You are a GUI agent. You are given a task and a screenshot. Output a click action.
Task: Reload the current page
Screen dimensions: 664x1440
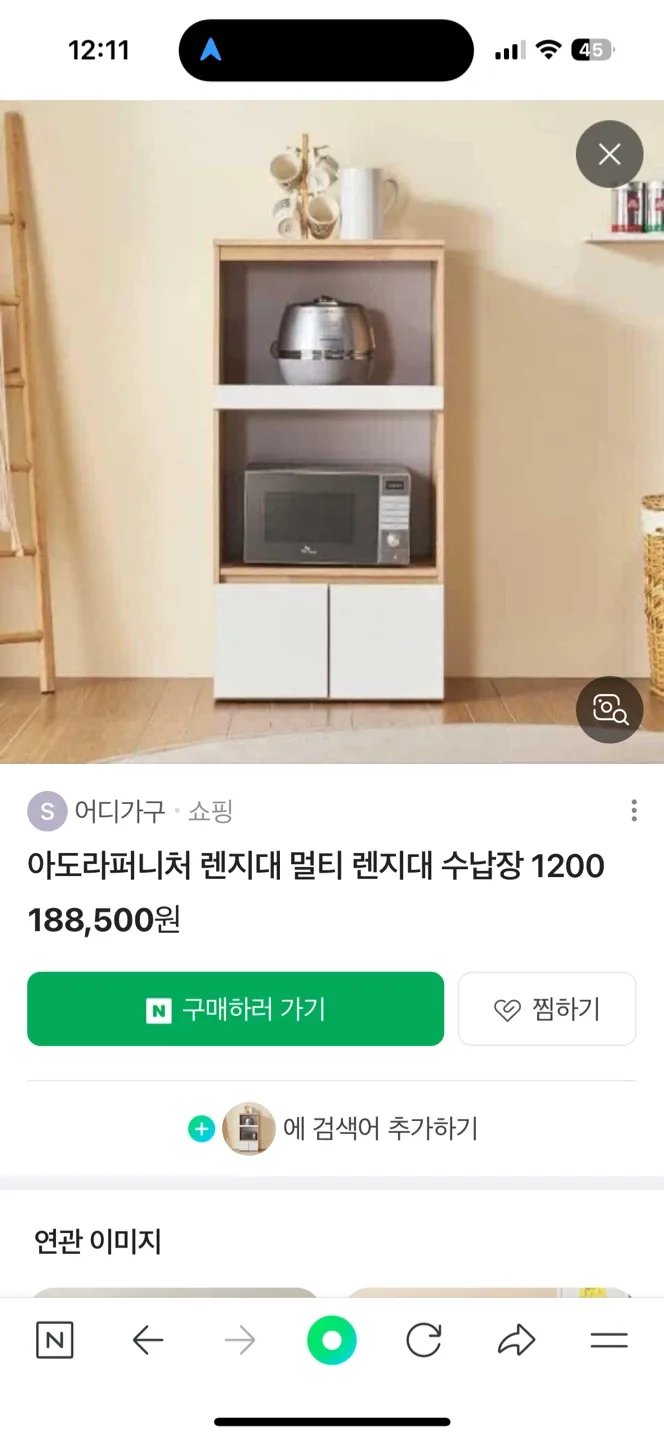pyautogui.click(x=424, y=1341)
